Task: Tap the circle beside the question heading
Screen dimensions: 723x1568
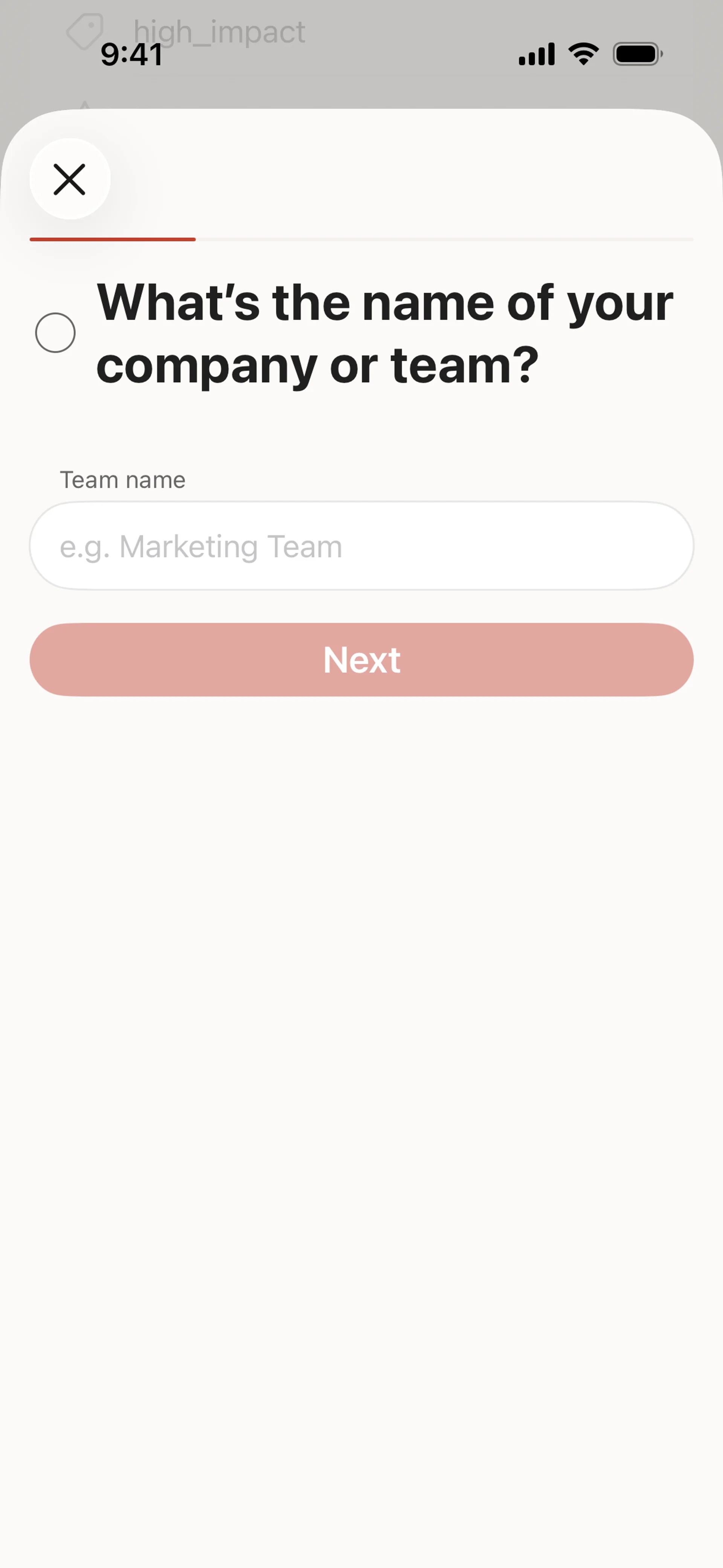Action: [x=55, y=333]
